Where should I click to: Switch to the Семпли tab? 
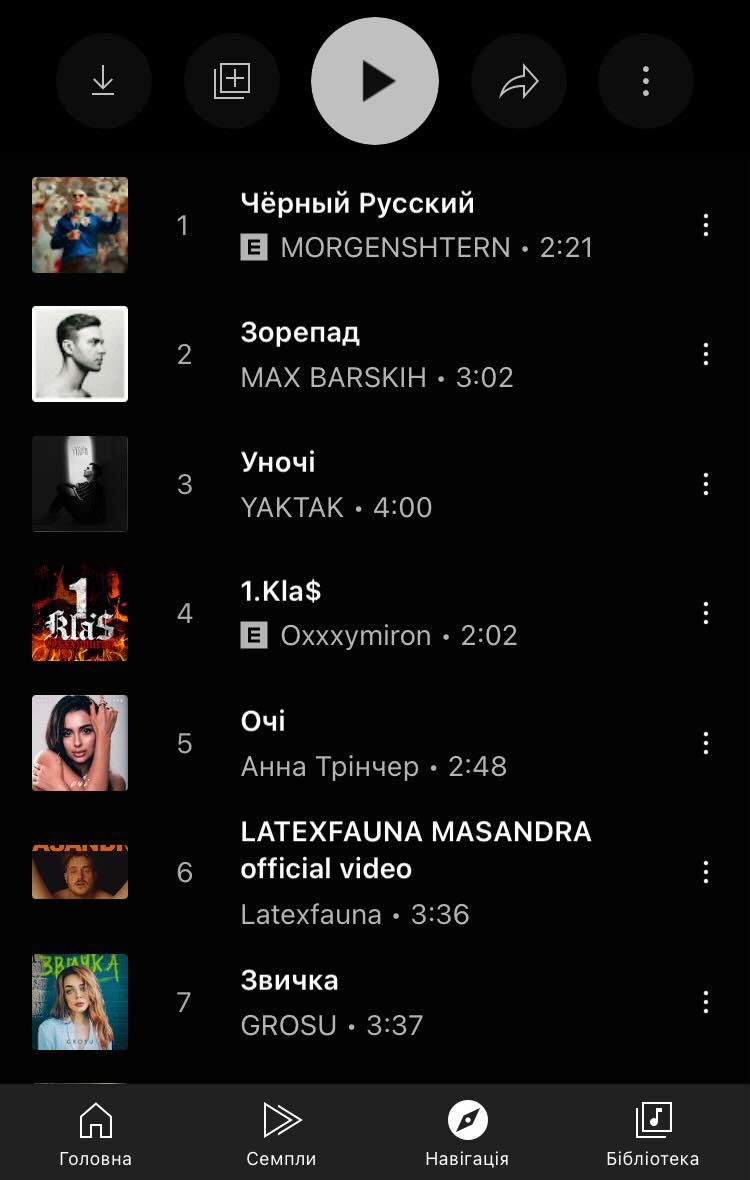(281, 1134)
